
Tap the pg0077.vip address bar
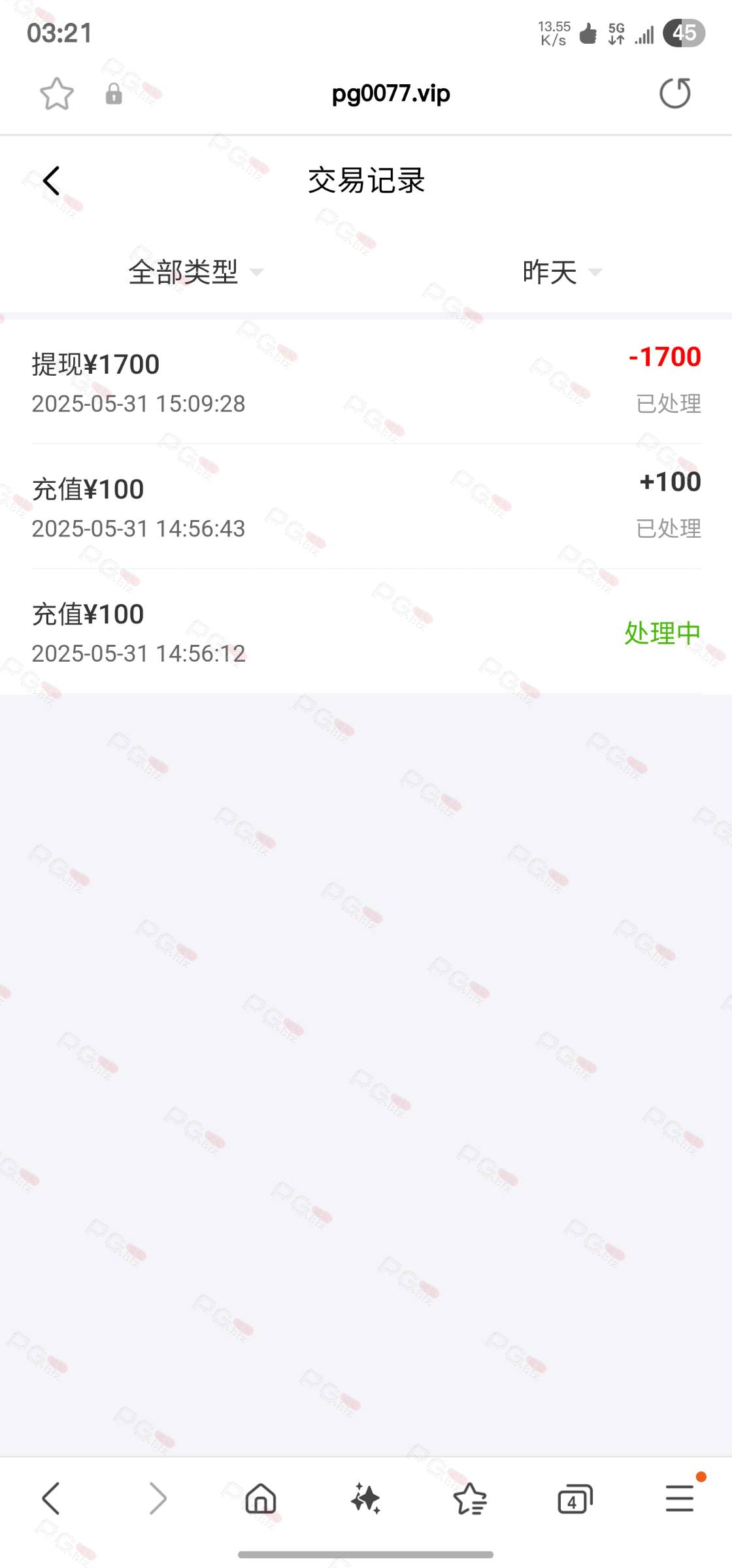pyautogui.click(x=391, y=93)
